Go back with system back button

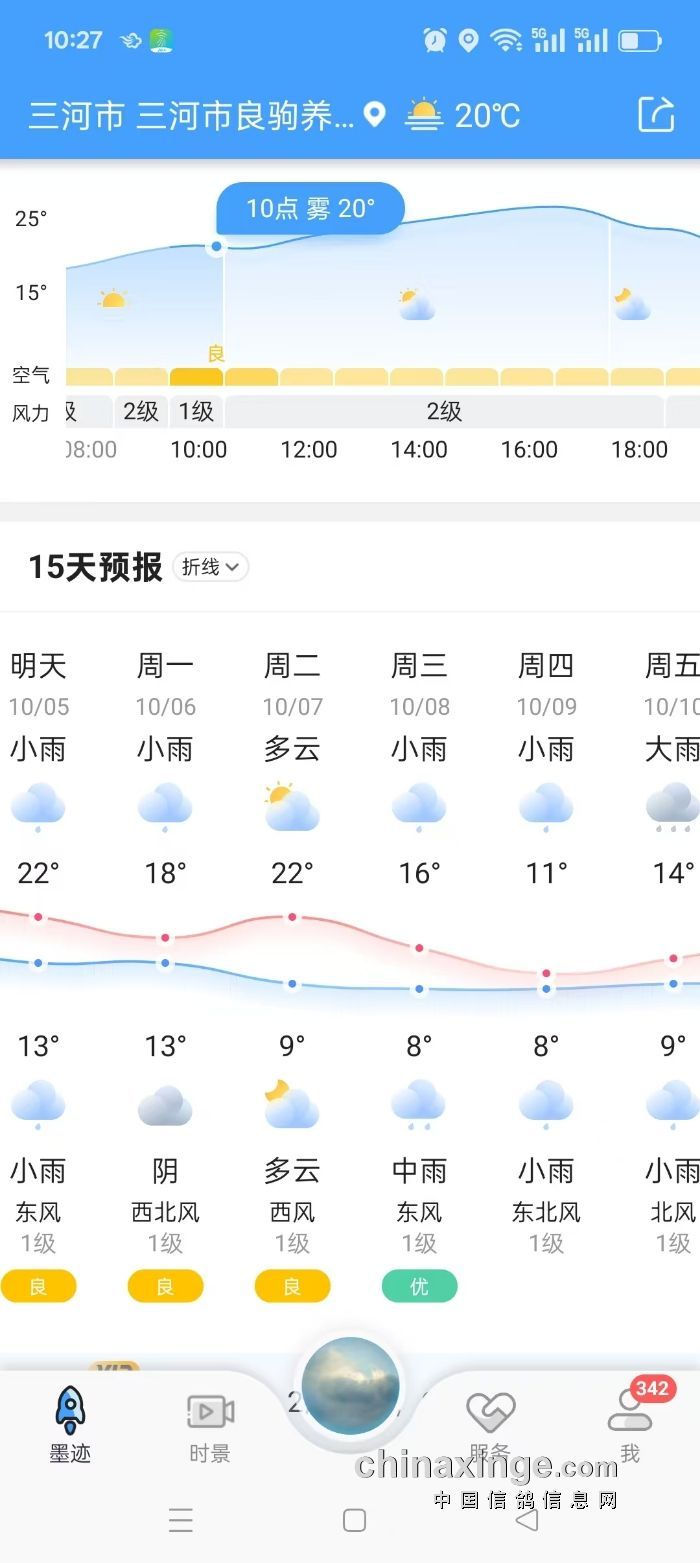coord(526,1520)
